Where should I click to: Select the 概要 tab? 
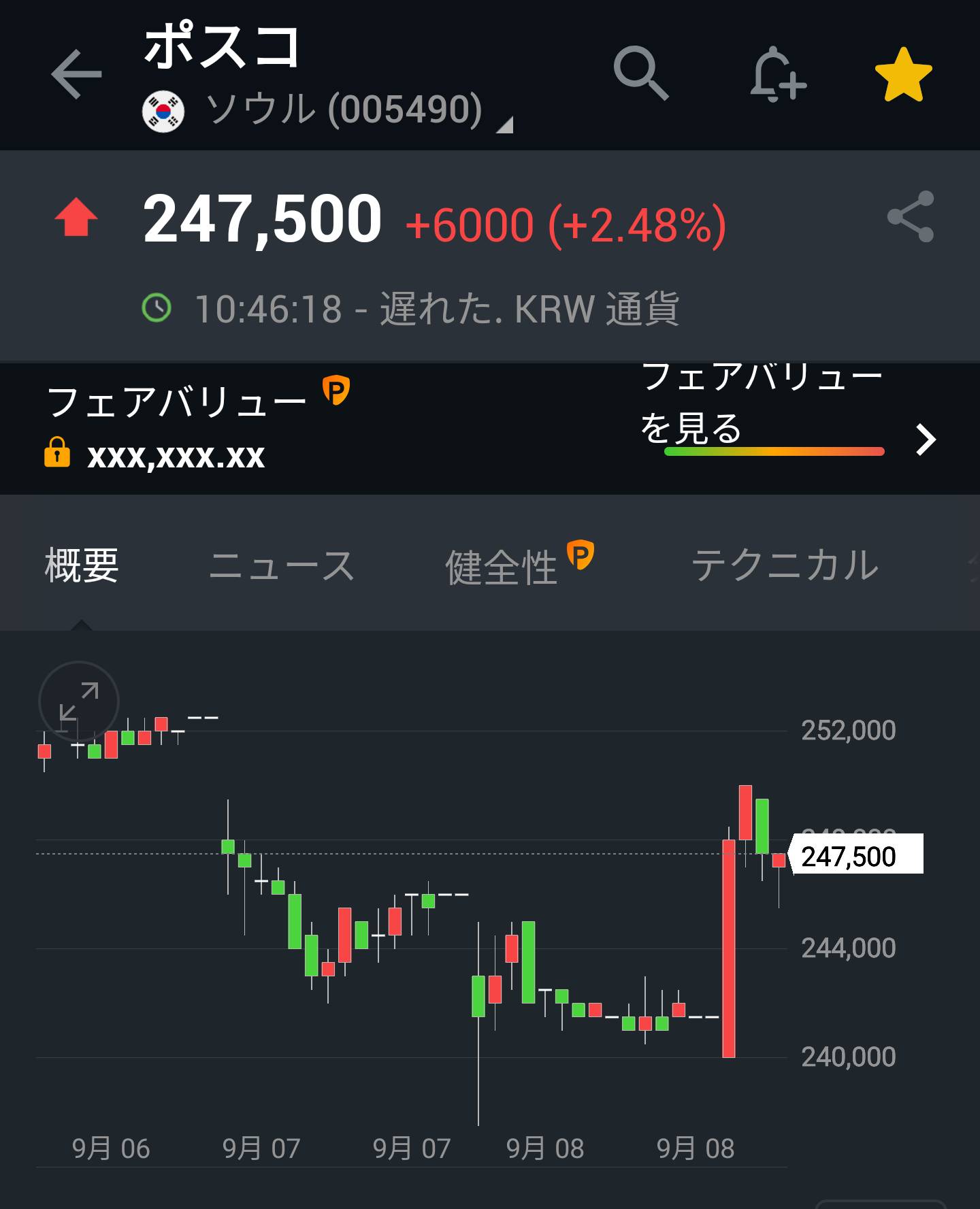tap(82, 565)
